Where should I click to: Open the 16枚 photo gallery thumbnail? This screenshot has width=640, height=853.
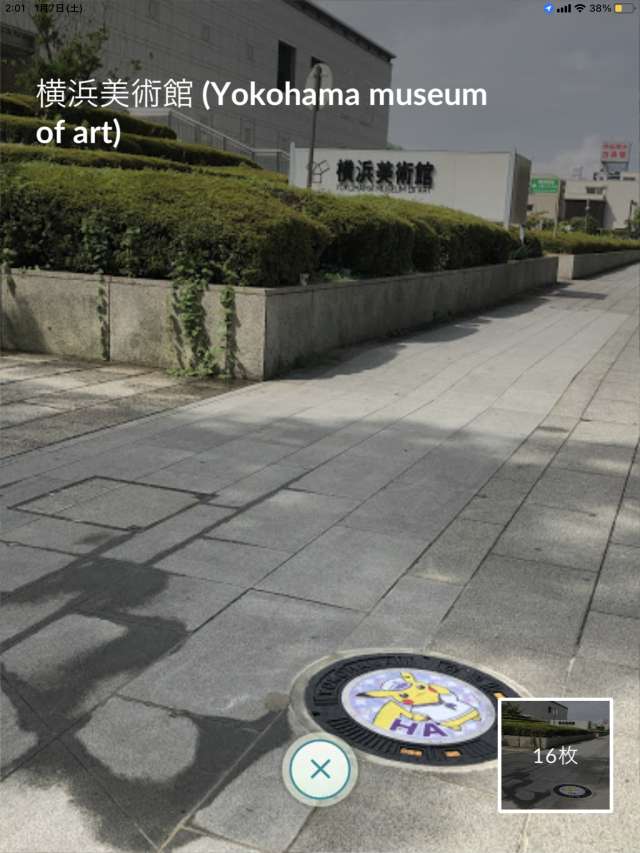pos(555,755)
